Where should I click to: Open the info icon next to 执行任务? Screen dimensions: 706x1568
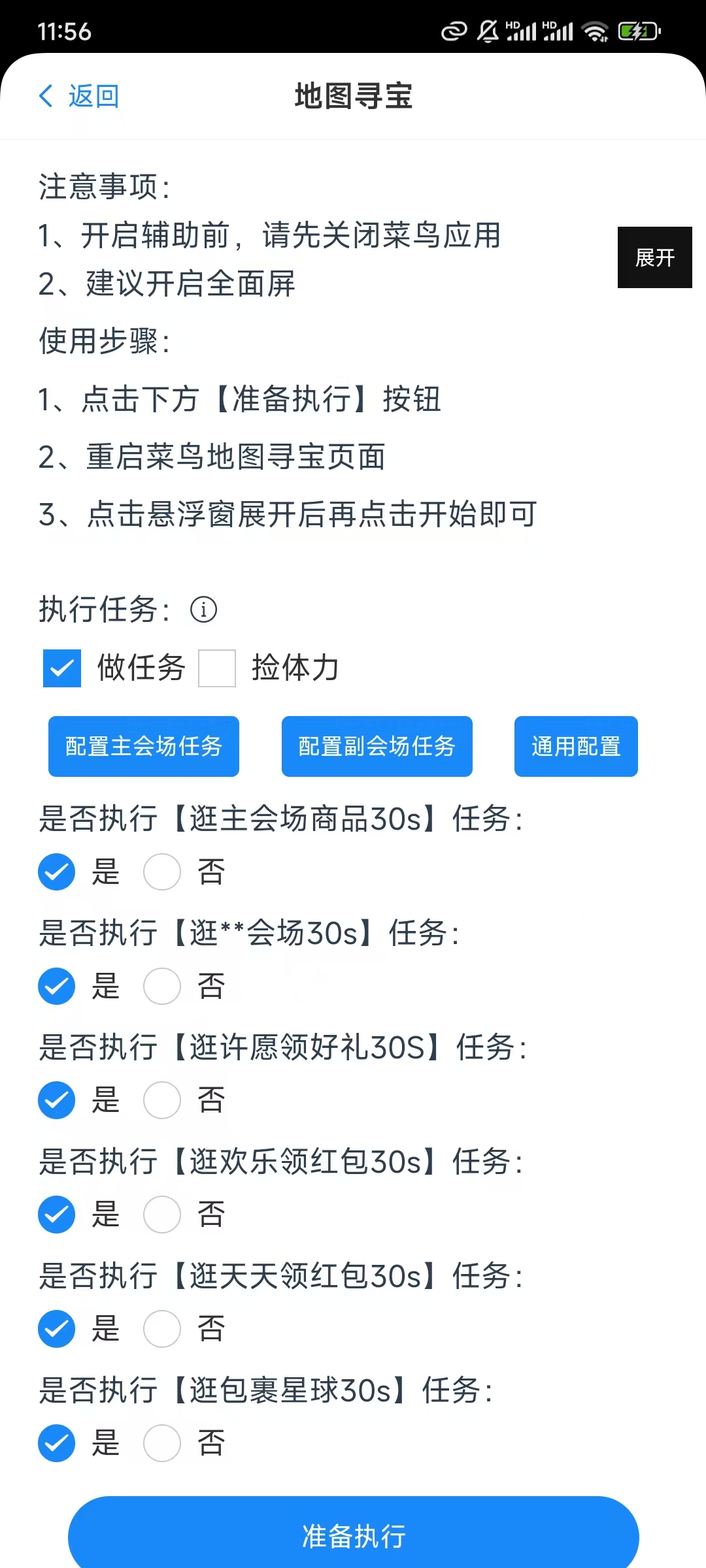point(203,610)
